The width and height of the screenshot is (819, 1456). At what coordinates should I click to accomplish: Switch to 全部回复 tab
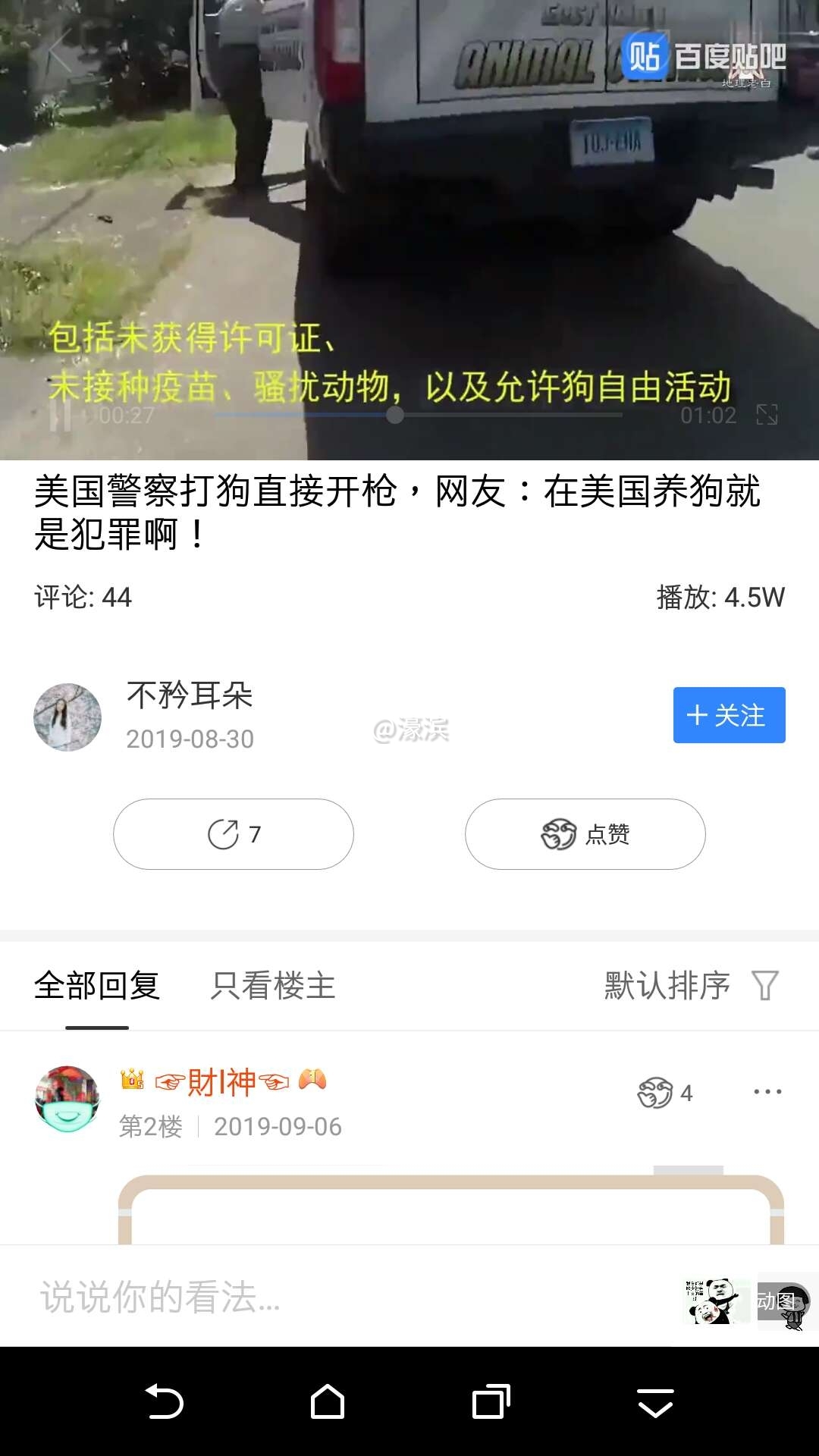pyautogui.click(x=97, y=986)
